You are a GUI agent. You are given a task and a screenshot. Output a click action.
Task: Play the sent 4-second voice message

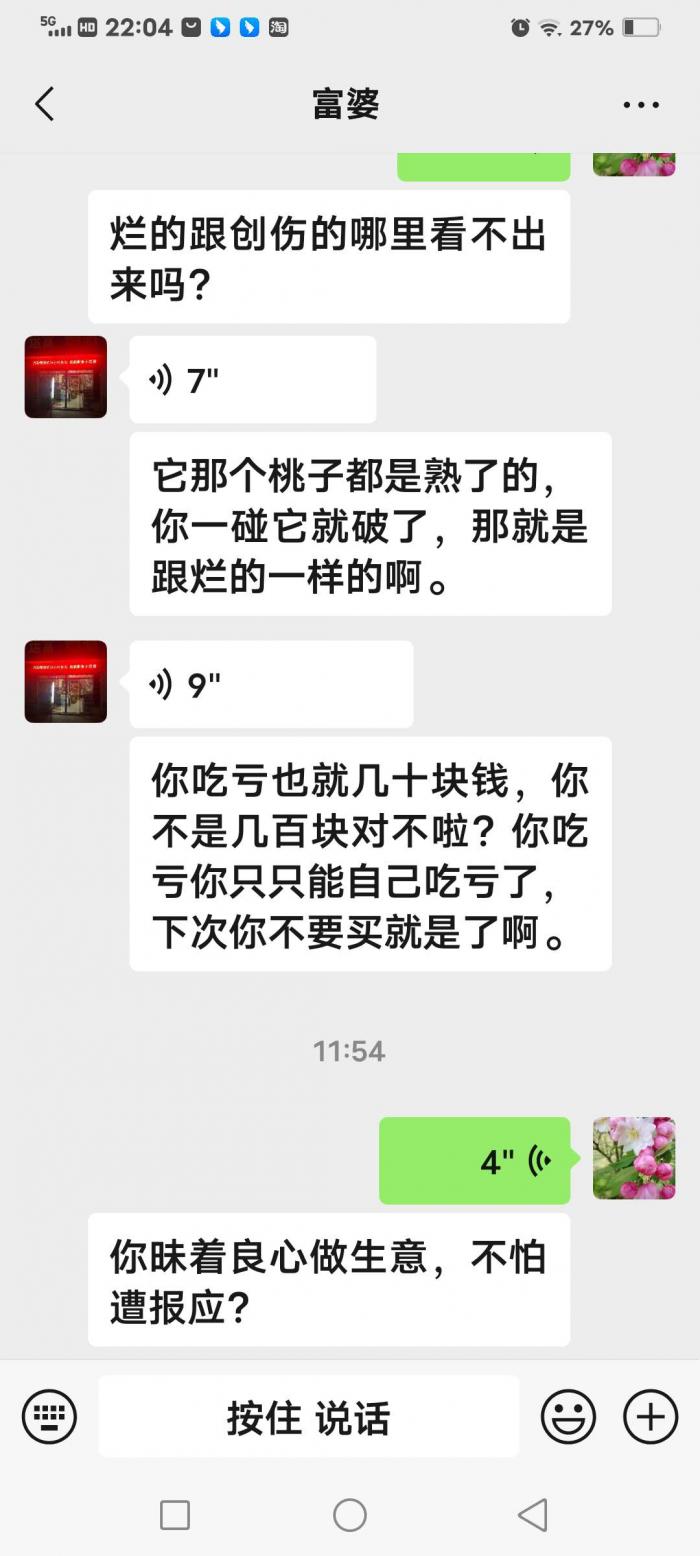(474, 1161)
